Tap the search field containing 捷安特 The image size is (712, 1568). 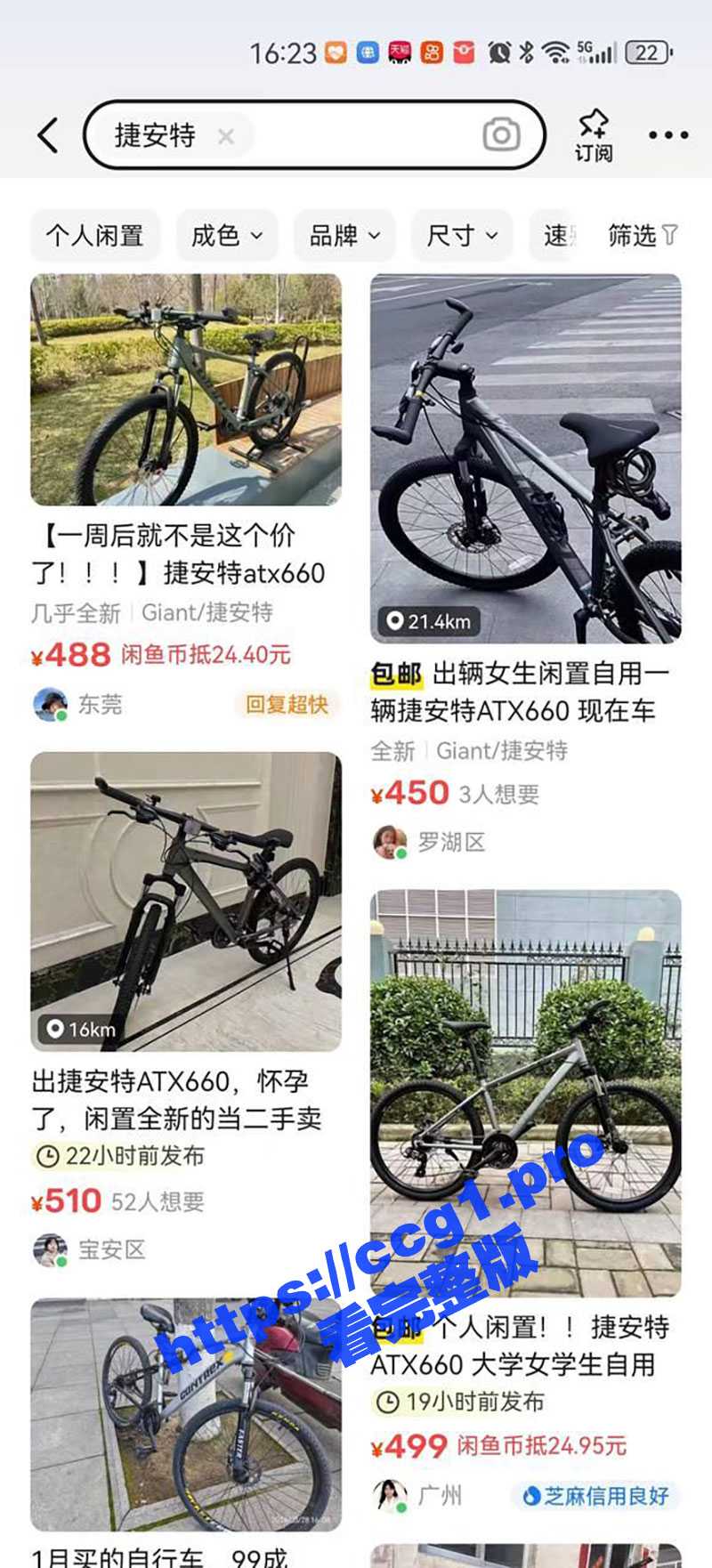pos(356,135)
